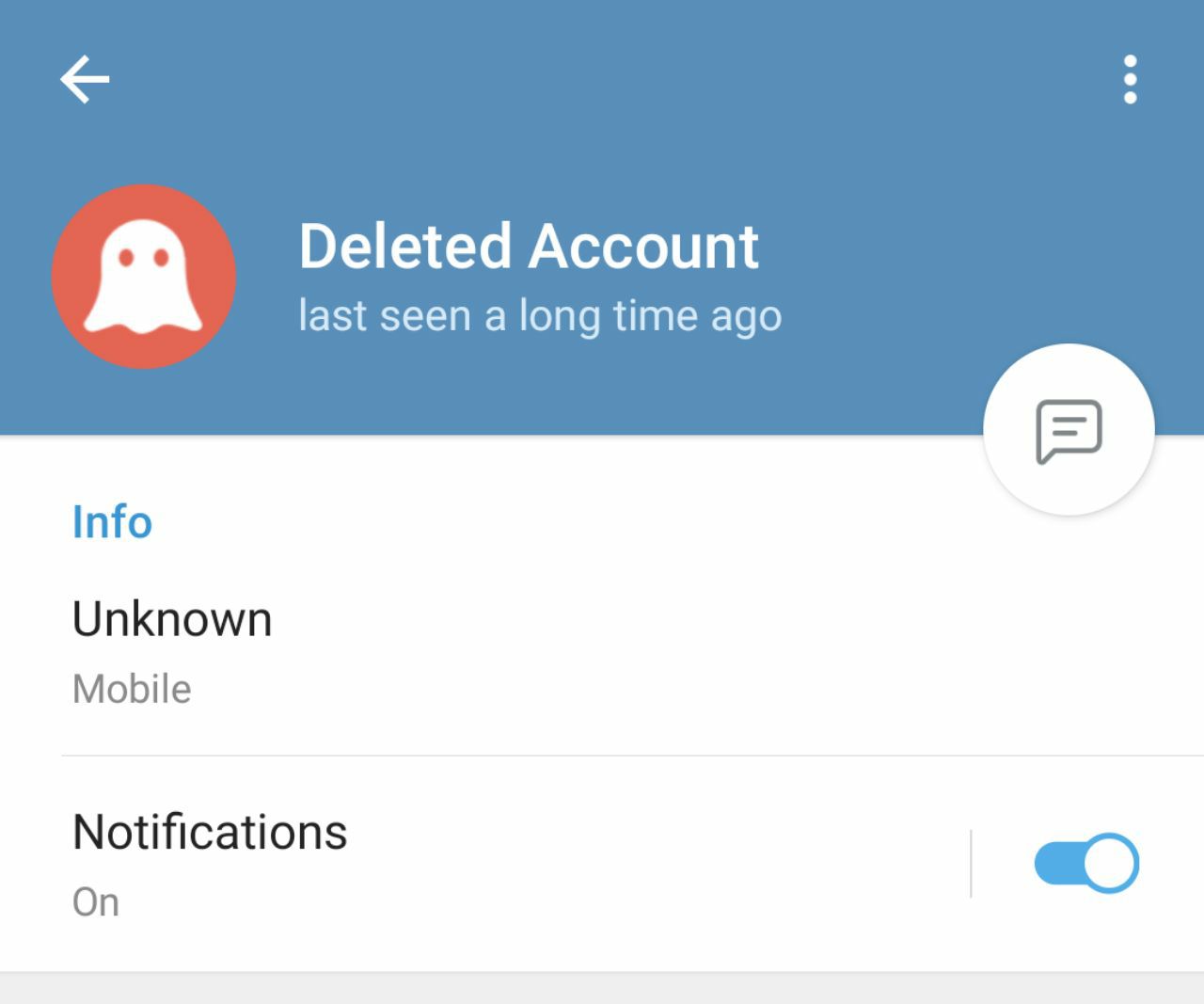
Task: Turn off the Notifications switch
Action: click(x=1086, y=863)
